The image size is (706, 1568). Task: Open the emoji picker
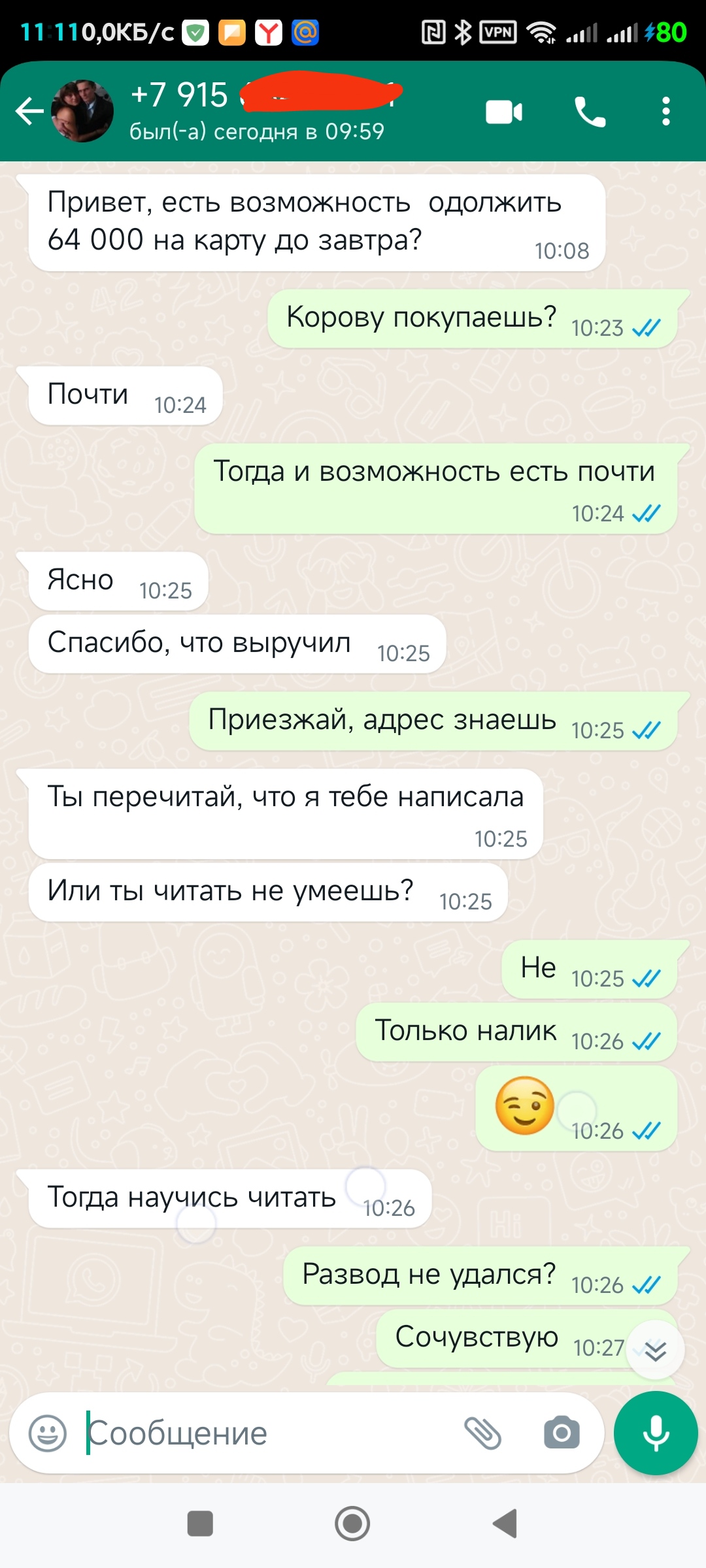coord(48,1433)
